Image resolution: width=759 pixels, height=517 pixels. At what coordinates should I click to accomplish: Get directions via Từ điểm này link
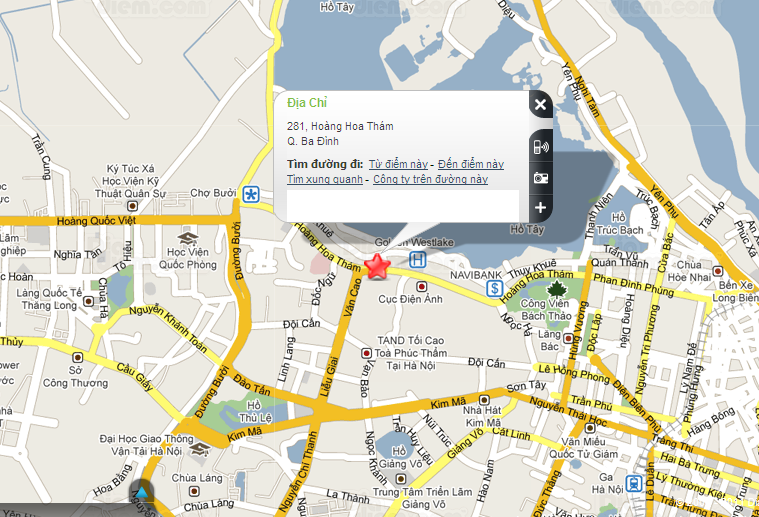[x=398, y=164]
